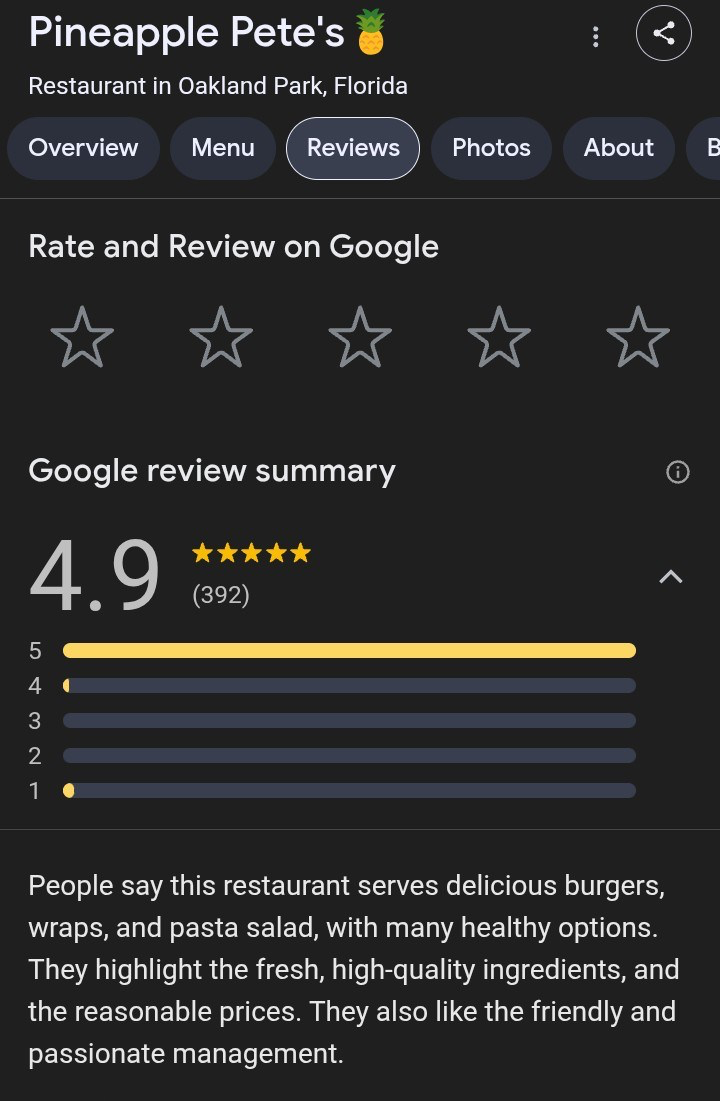Image resolution: width=720 pixels, height=1101 pixels.
Task: Rate the restaurant two stars
Action: click(x=221, y=338)
